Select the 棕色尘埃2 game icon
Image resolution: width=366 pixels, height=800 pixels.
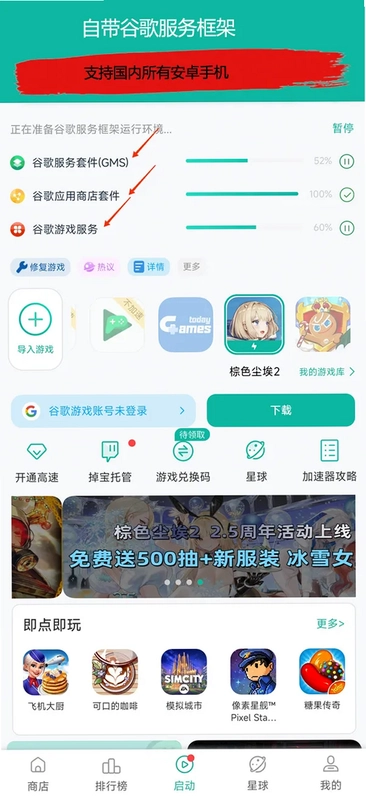coord(254,324)
